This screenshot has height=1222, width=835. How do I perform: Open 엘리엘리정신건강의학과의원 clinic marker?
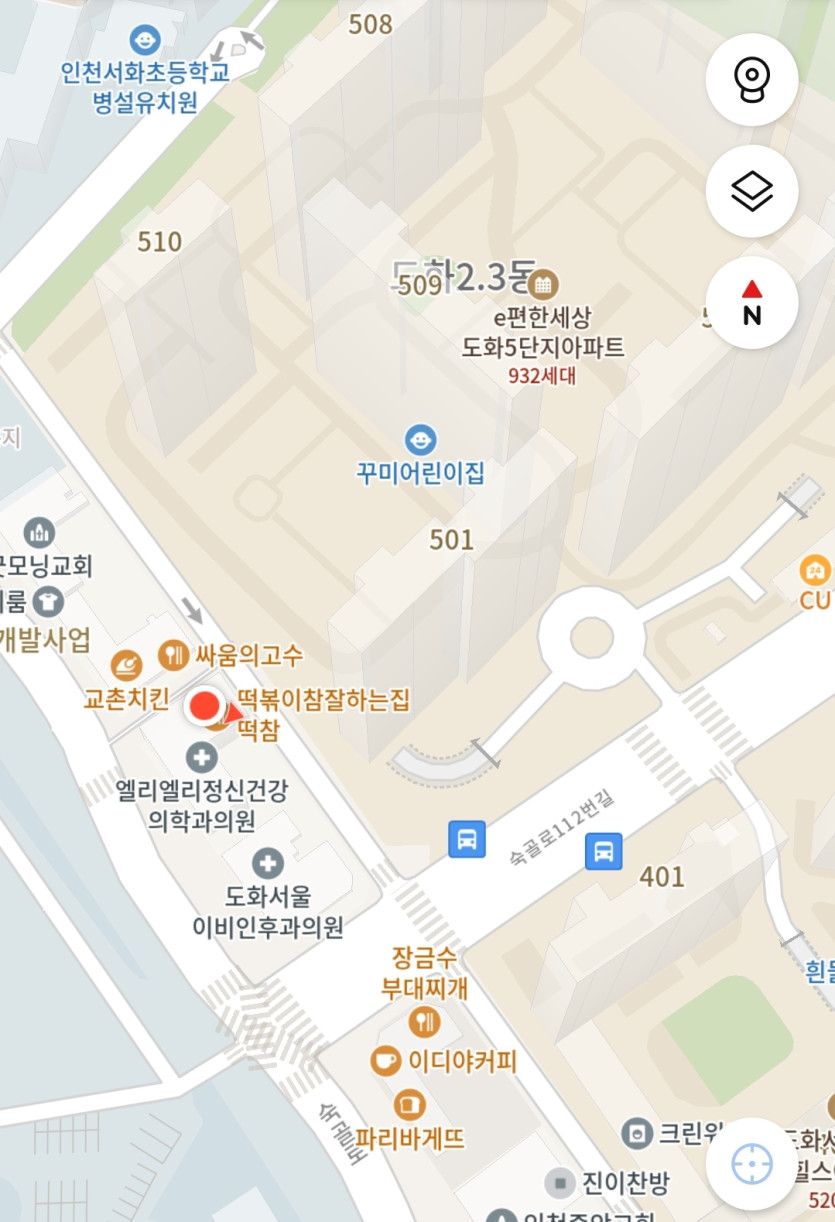tap(201, 757)
